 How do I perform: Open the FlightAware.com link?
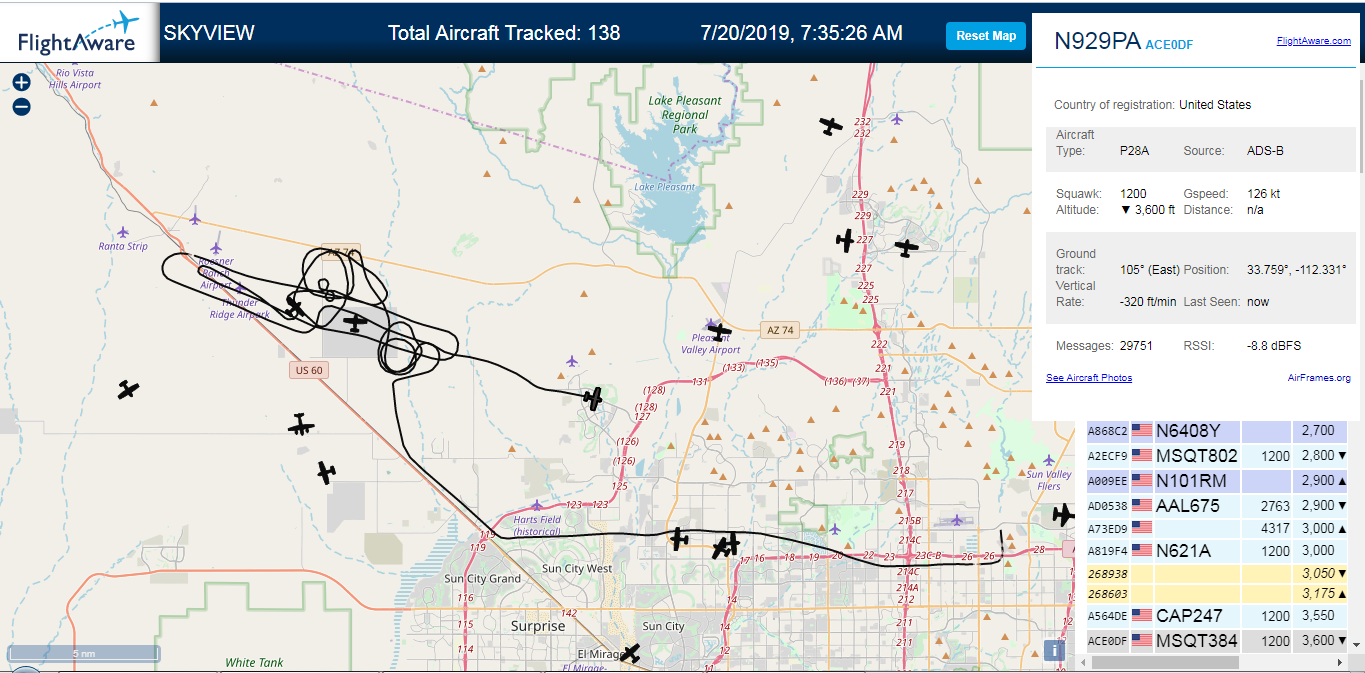pos(1313,41)
